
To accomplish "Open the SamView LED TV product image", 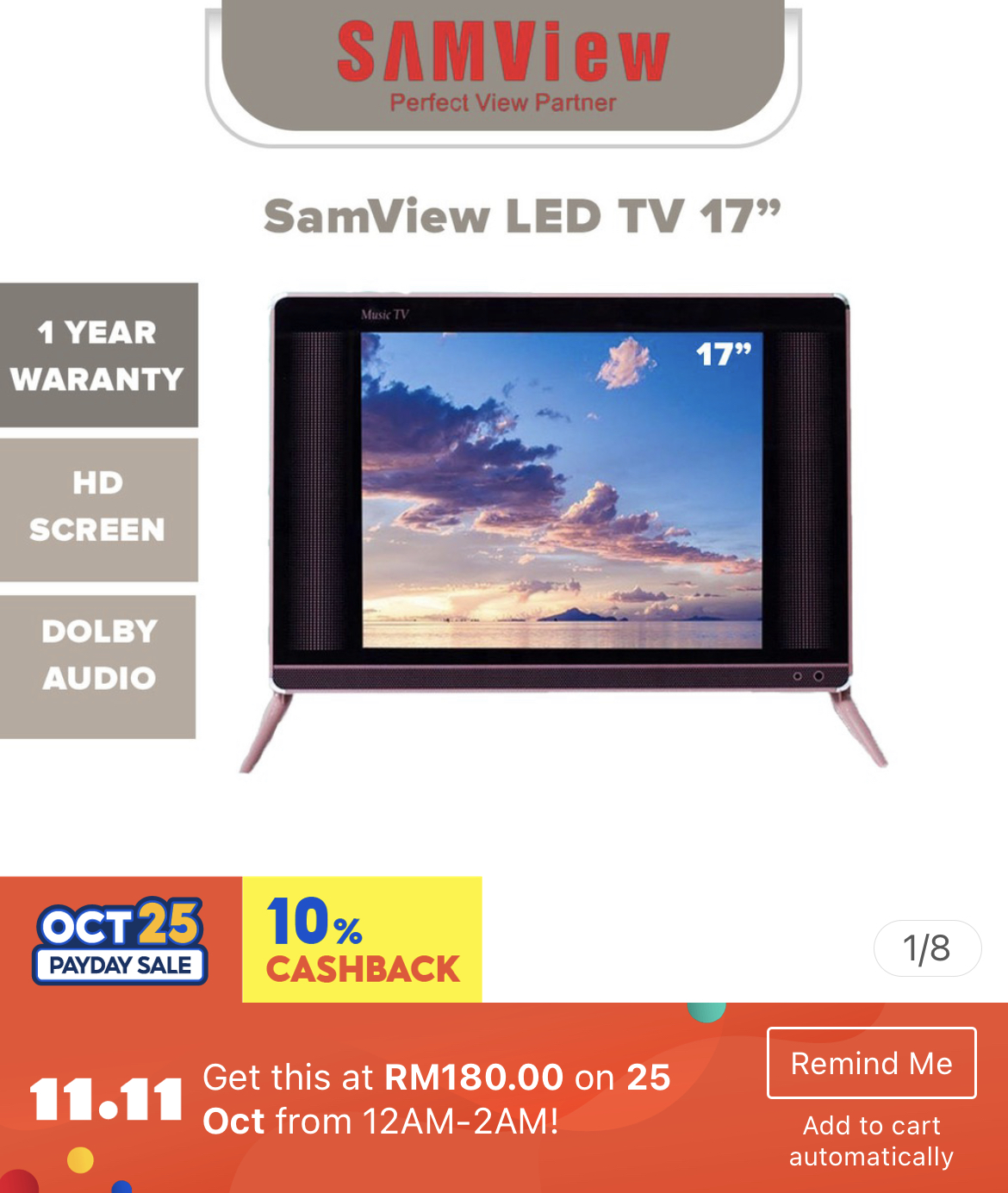I will coord(560,517).
